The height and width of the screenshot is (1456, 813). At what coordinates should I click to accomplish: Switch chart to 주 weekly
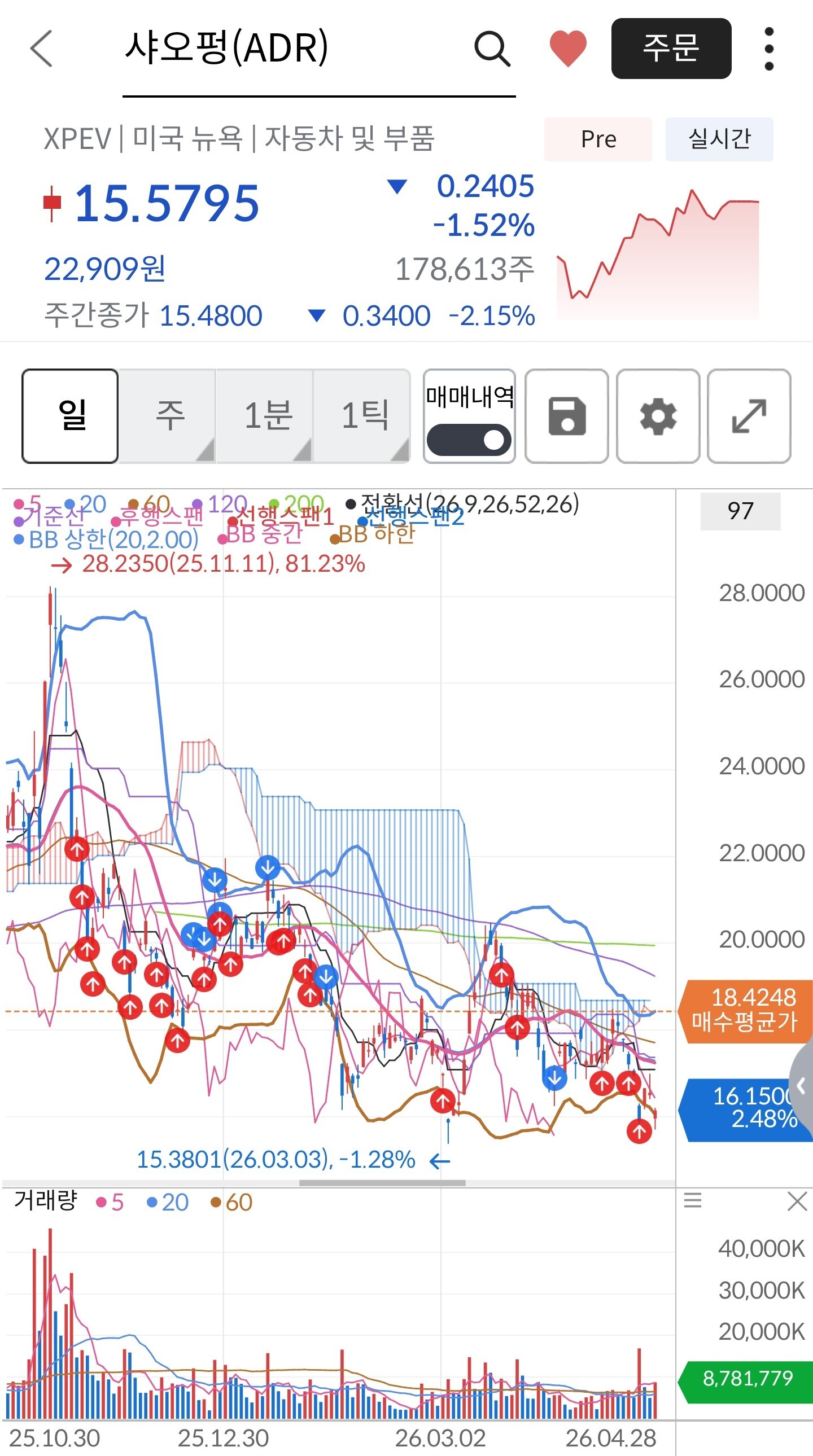pos(168,416)
